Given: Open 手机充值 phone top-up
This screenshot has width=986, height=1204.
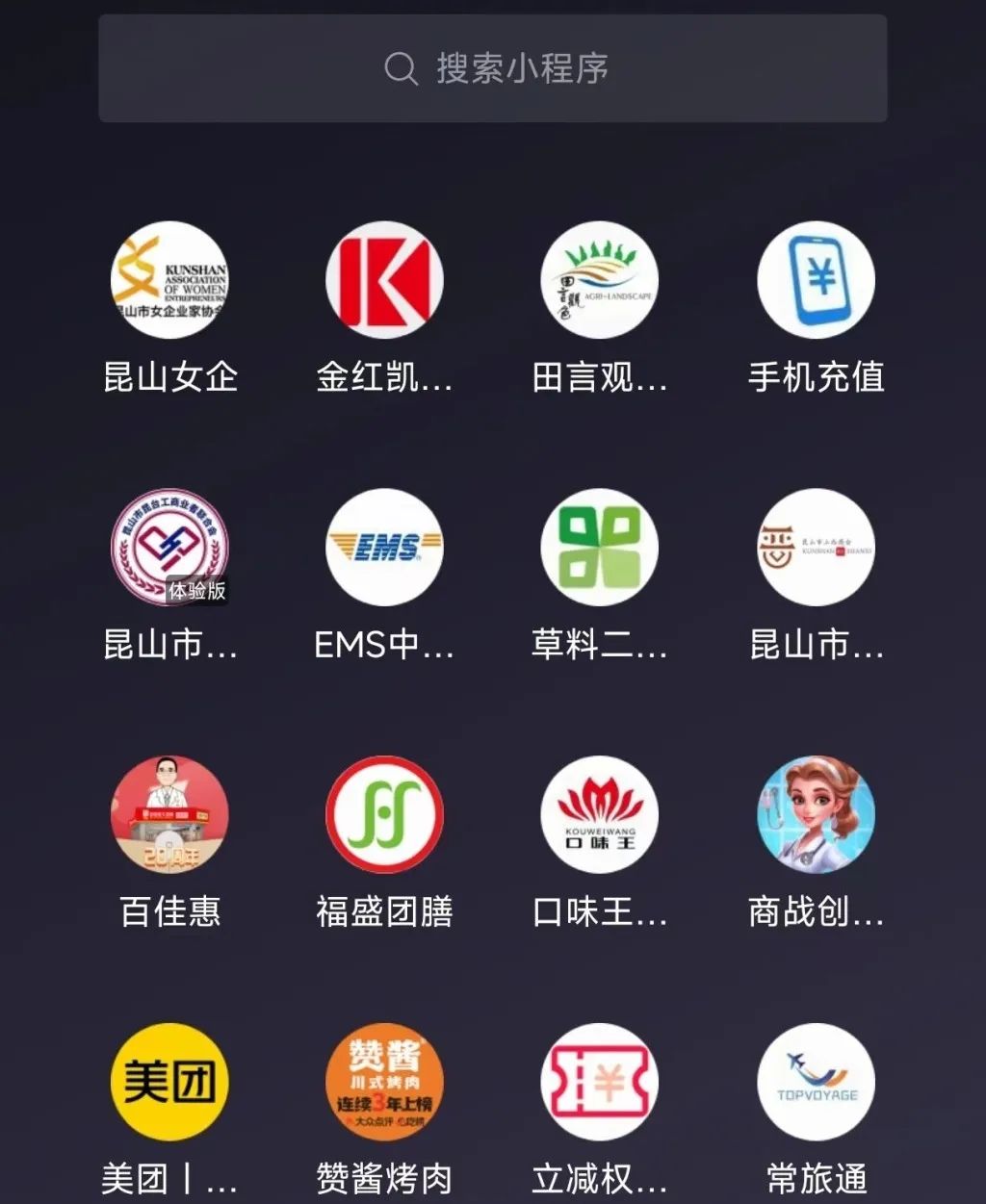Looking at the screenshot, I should click(x=816, y=280).
